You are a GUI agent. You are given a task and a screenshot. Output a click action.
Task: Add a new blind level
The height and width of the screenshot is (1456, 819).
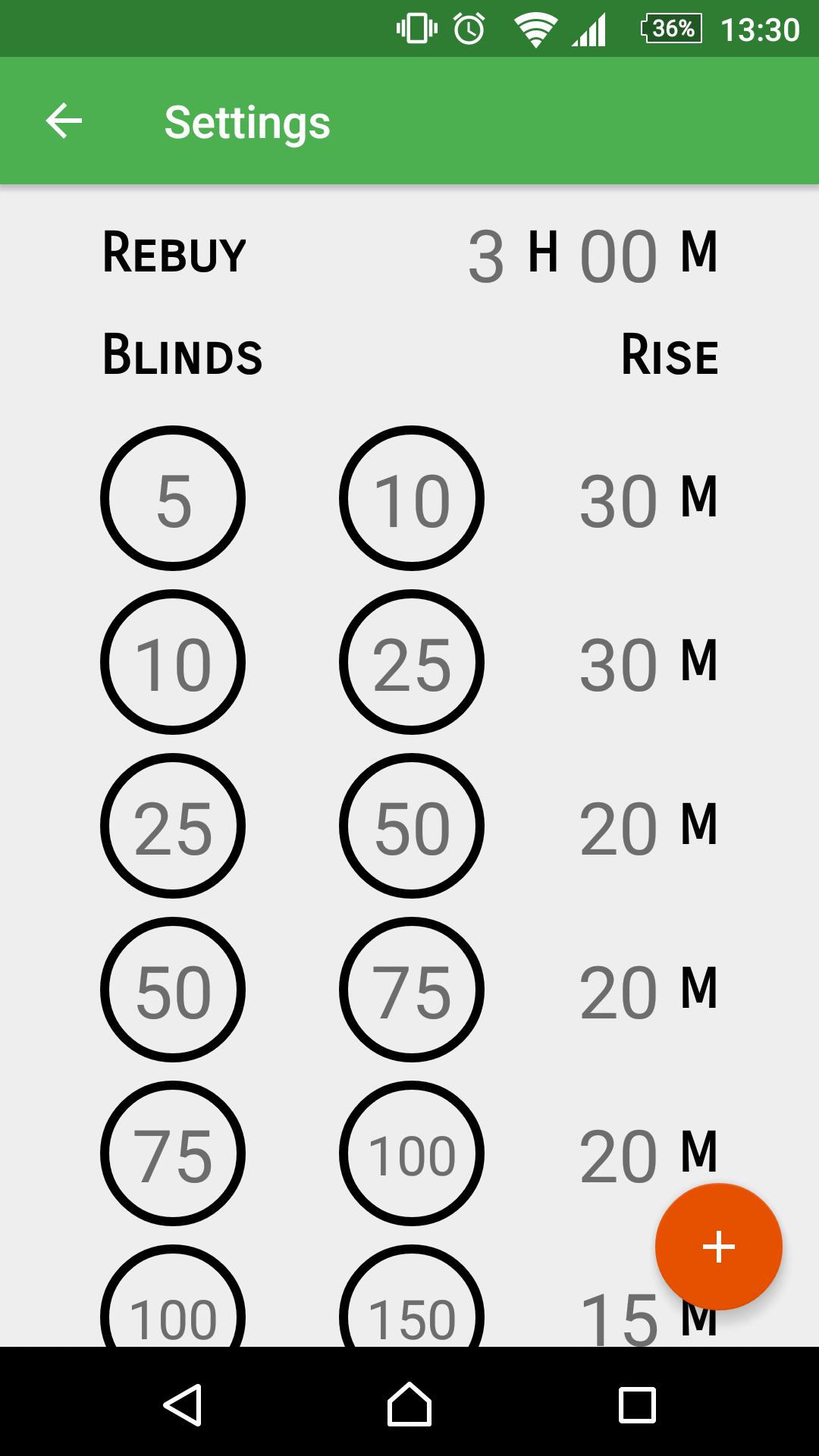click(x=718, y=1247)
